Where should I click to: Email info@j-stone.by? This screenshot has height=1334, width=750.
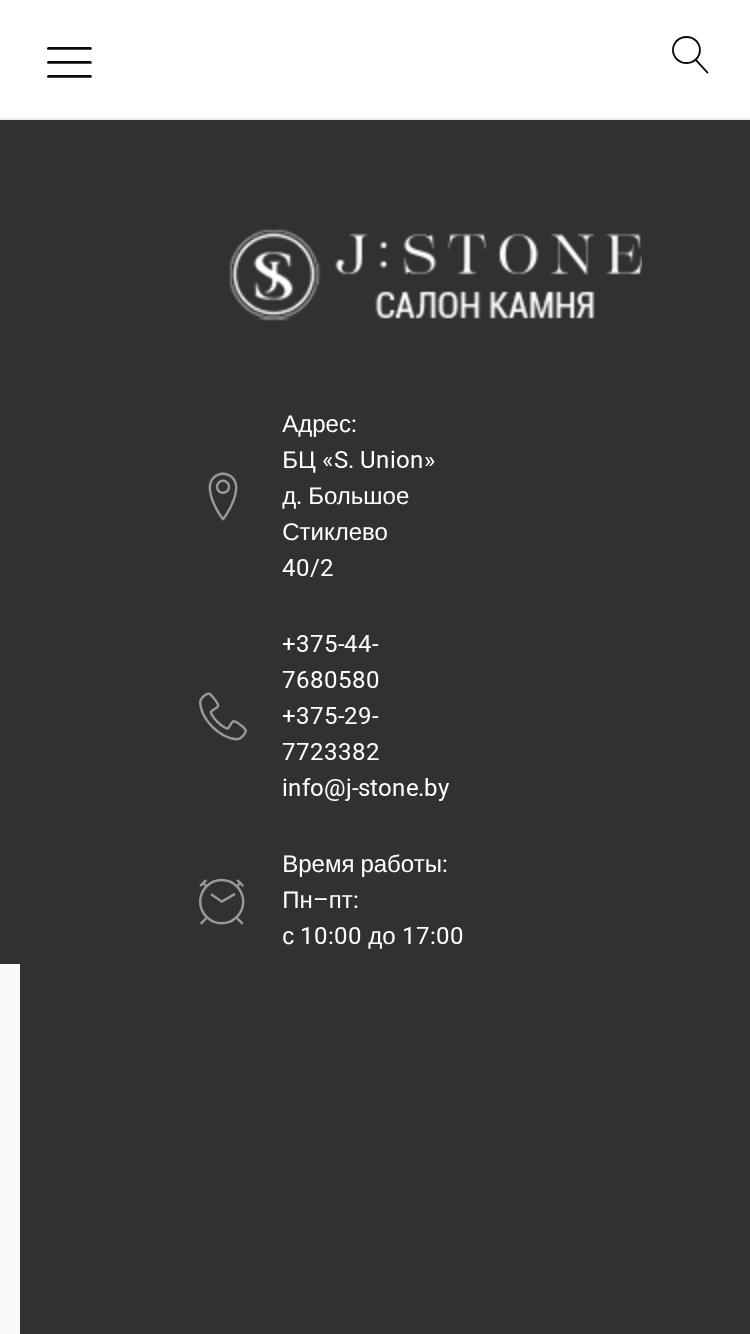[x=366, y=787]
